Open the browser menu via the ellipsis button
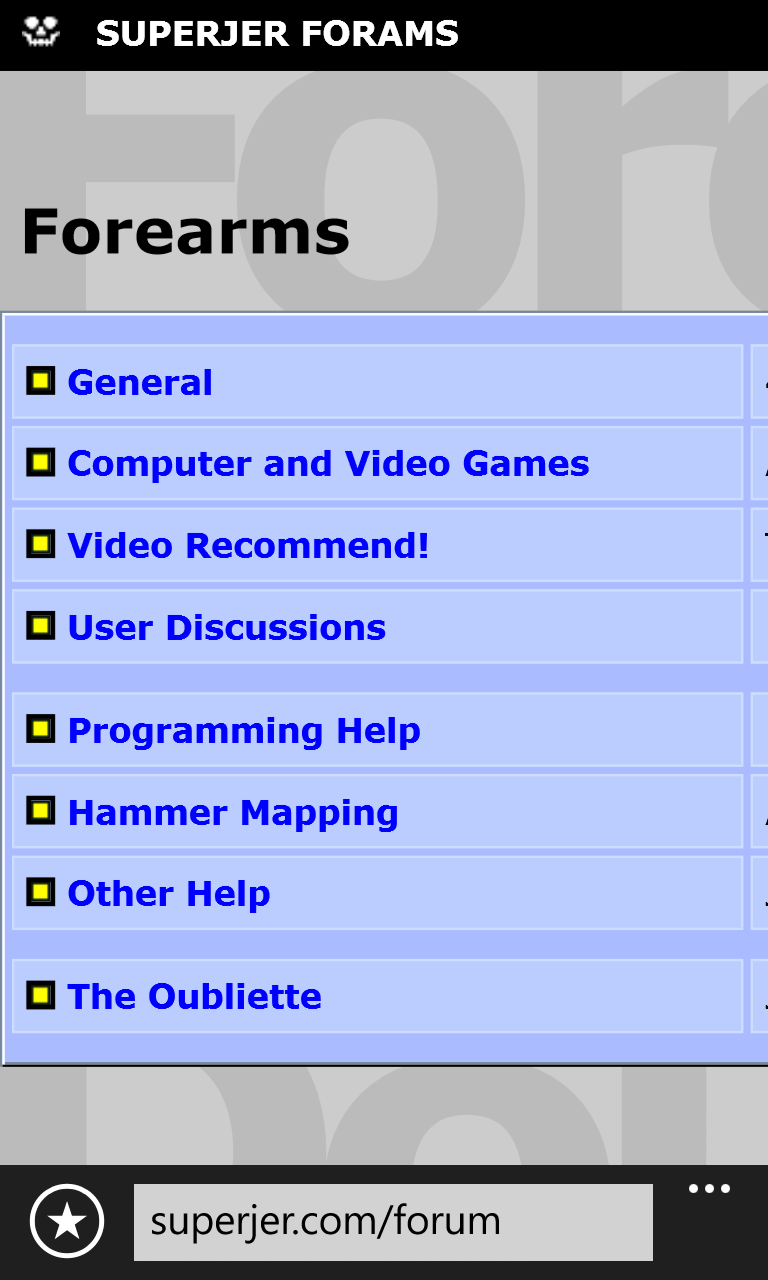This screenshot has height=1280, width=768. pos(709,1188)
